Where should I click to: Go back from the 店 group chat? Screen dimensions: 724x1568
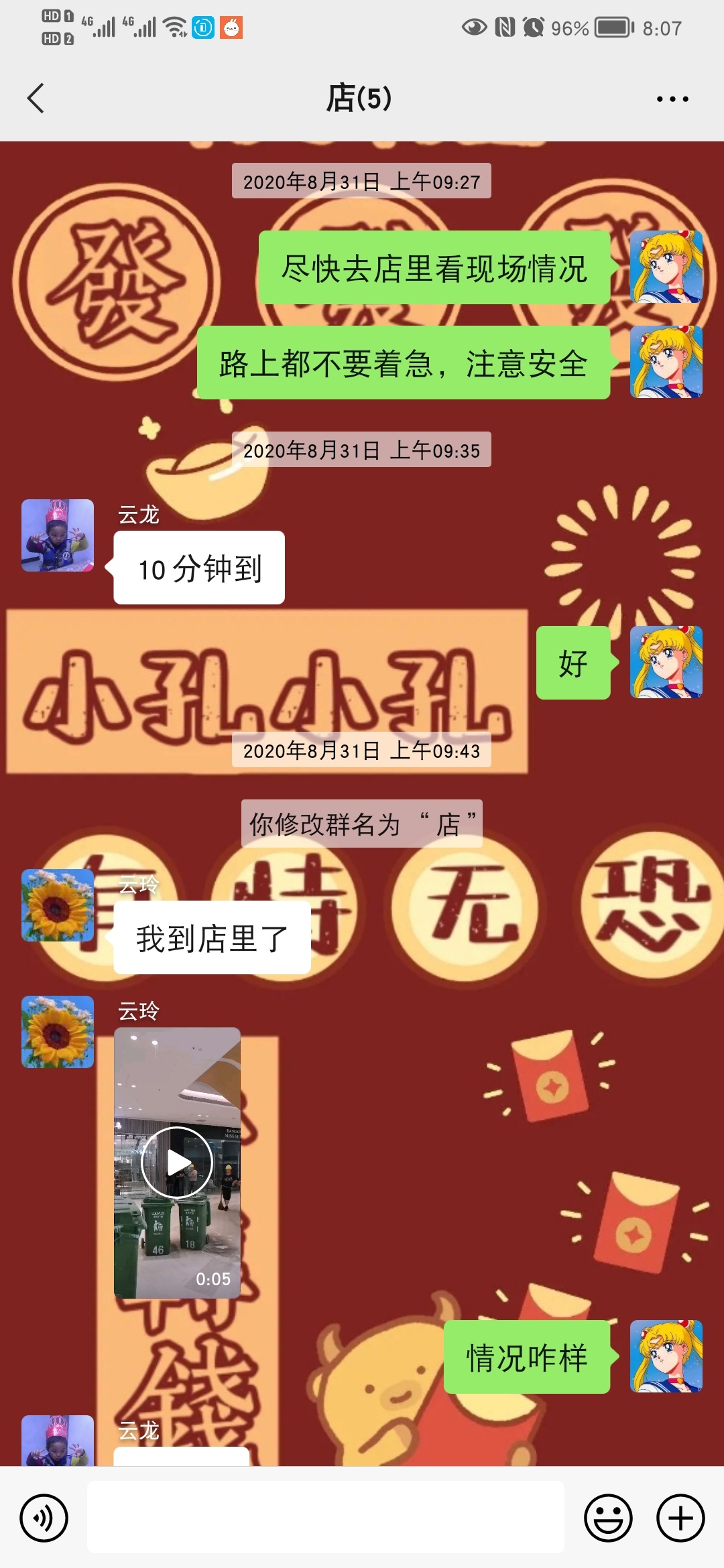point(36,99)
